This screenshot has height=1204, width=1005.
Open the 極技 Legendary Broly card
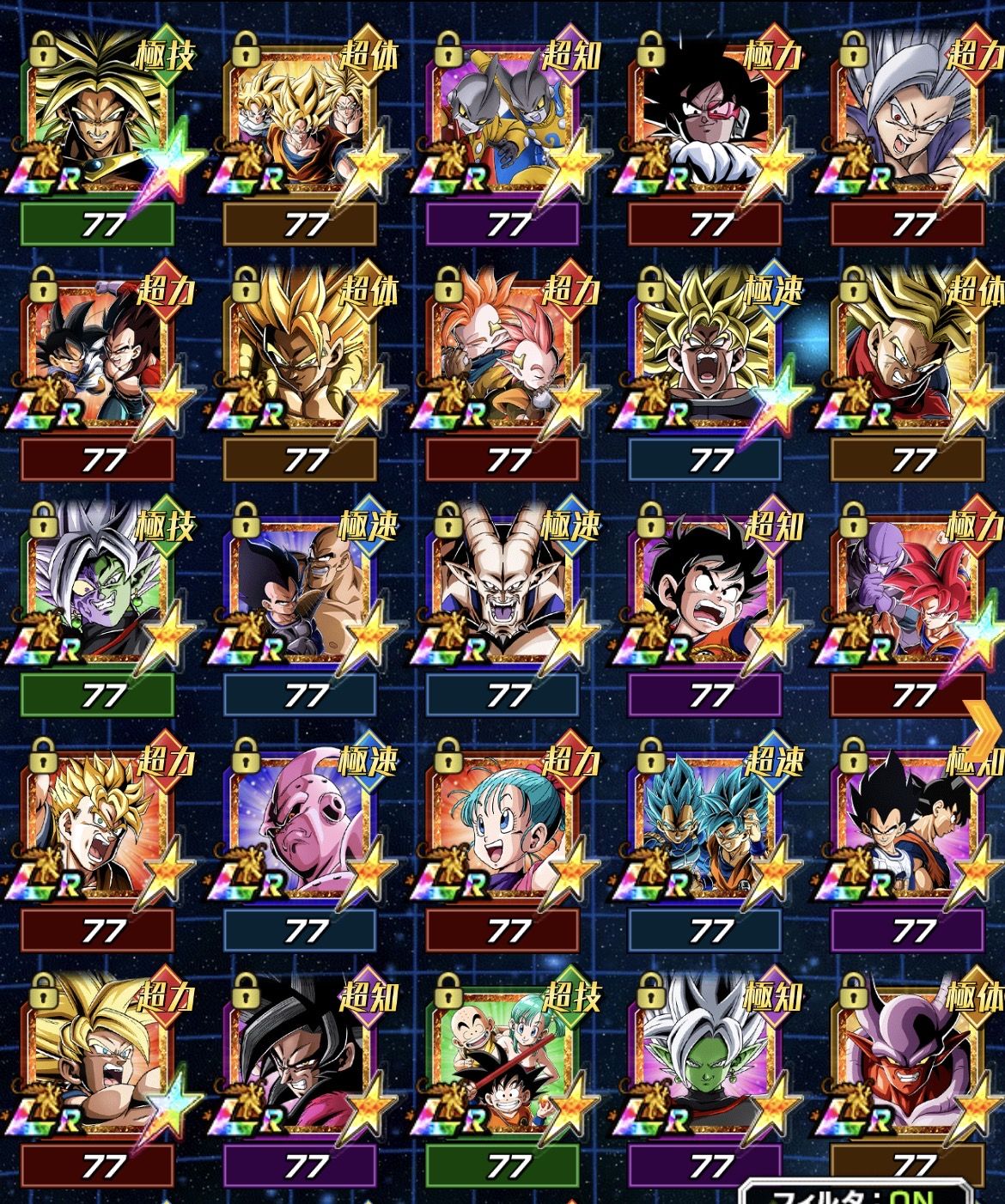[98, 129]
